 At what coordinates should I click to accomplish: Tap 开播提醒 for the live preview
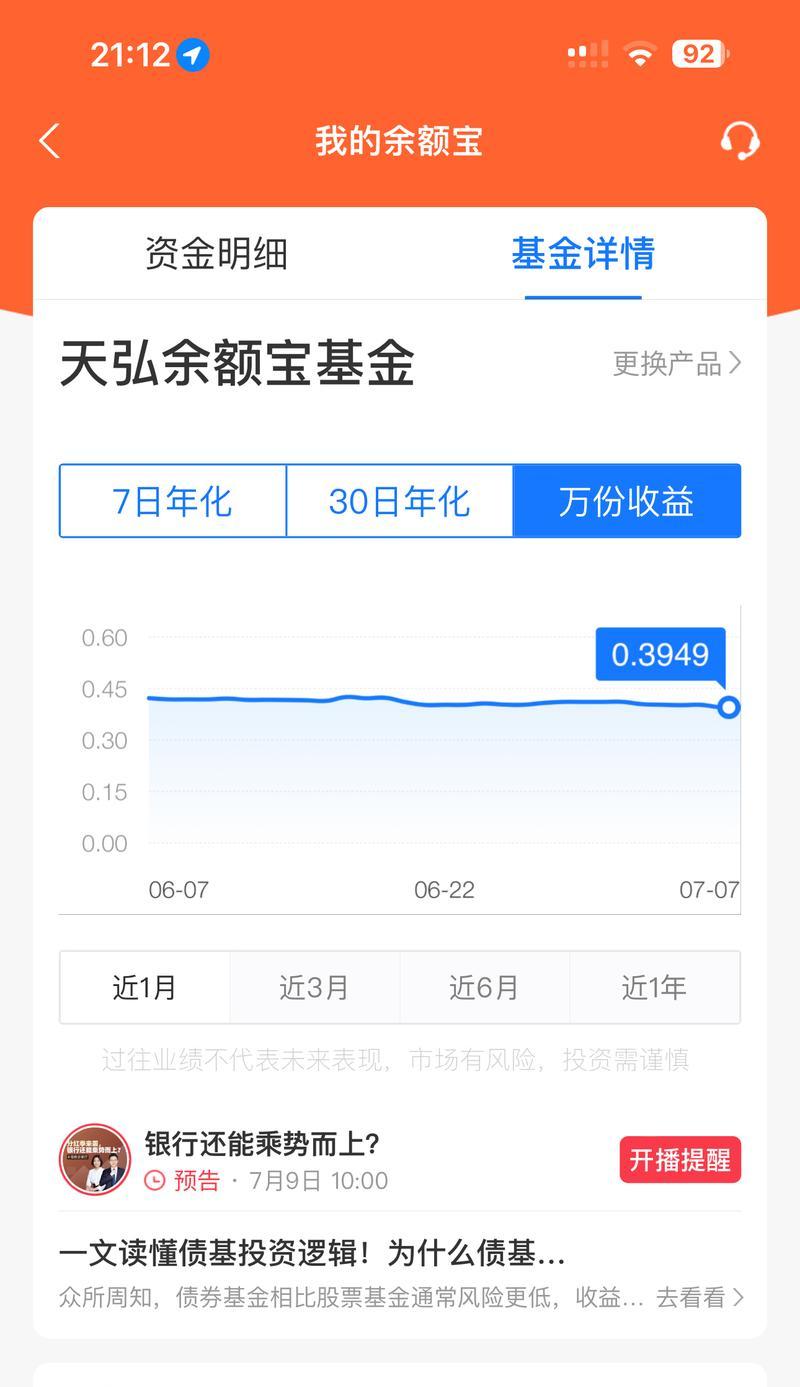pyautogui.click(x=680, y=1160)
